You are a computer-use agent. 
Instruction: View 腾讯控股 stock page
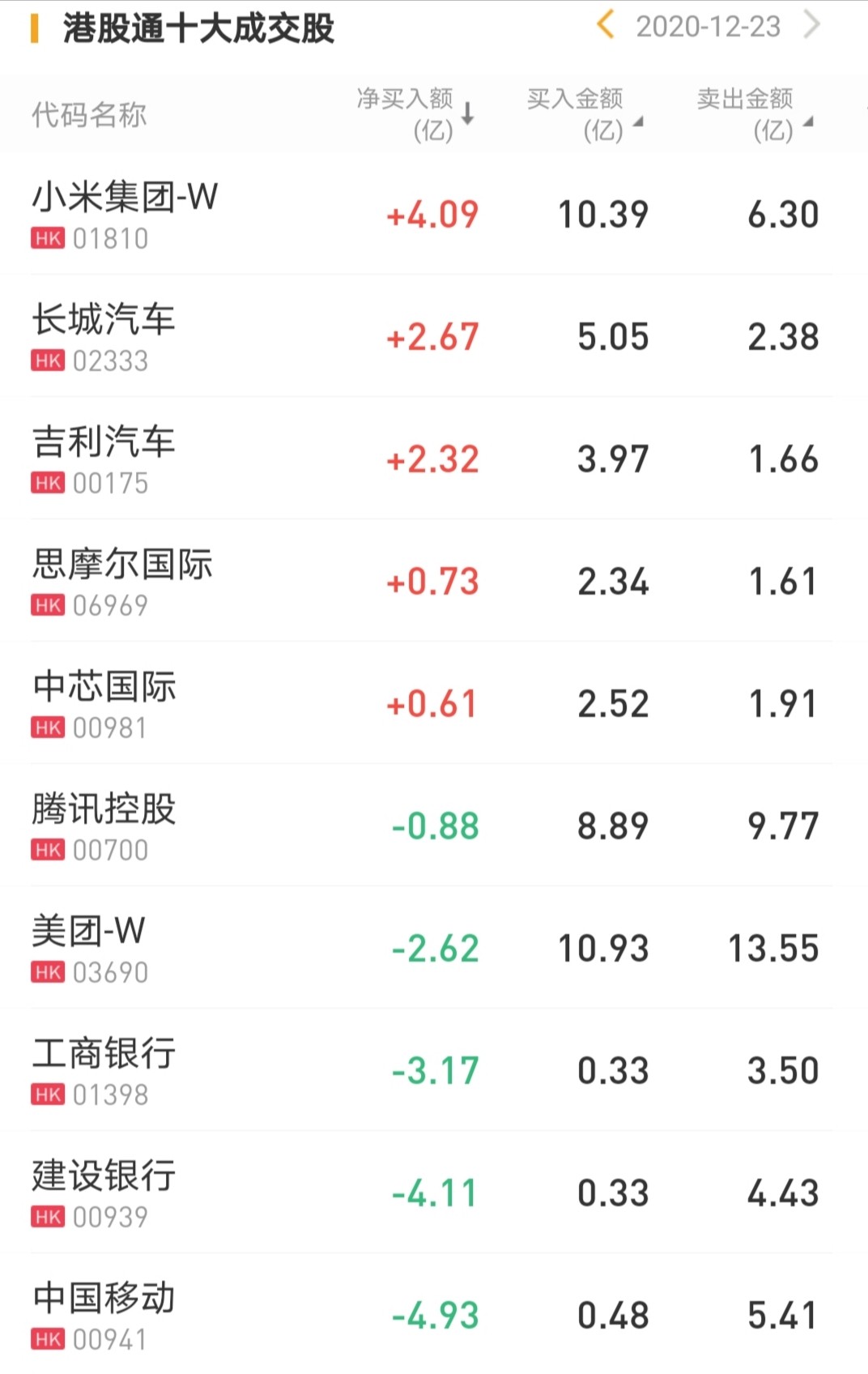(104, 826)
